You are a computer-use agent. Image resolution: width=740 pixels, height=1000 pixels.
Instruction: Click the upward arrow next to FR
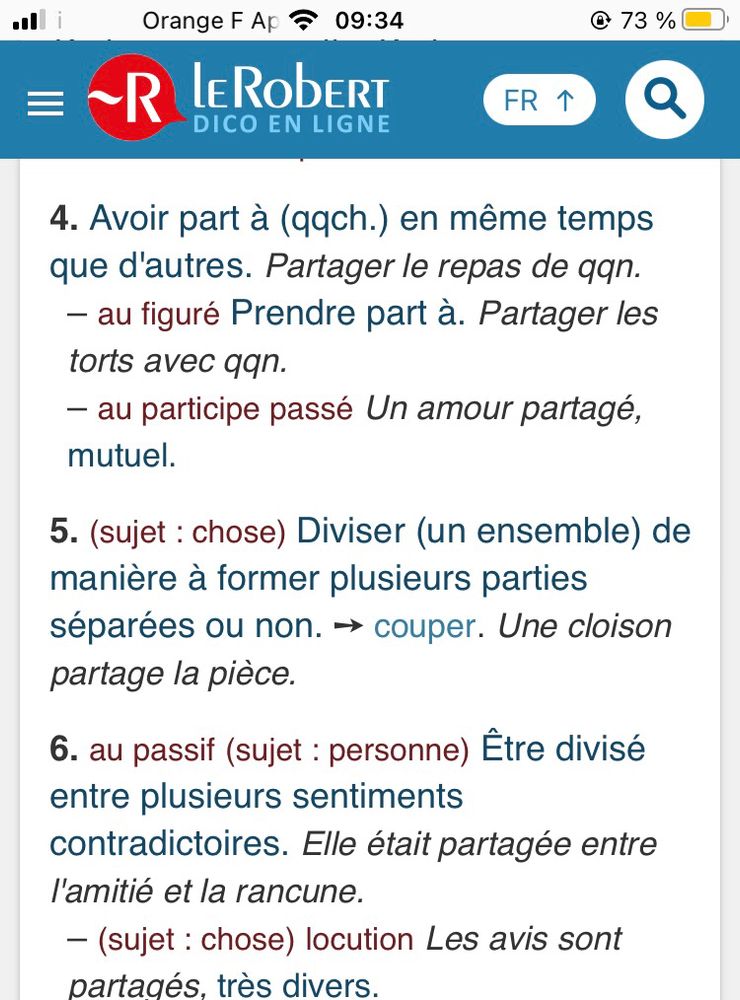(x=567, y=99)
